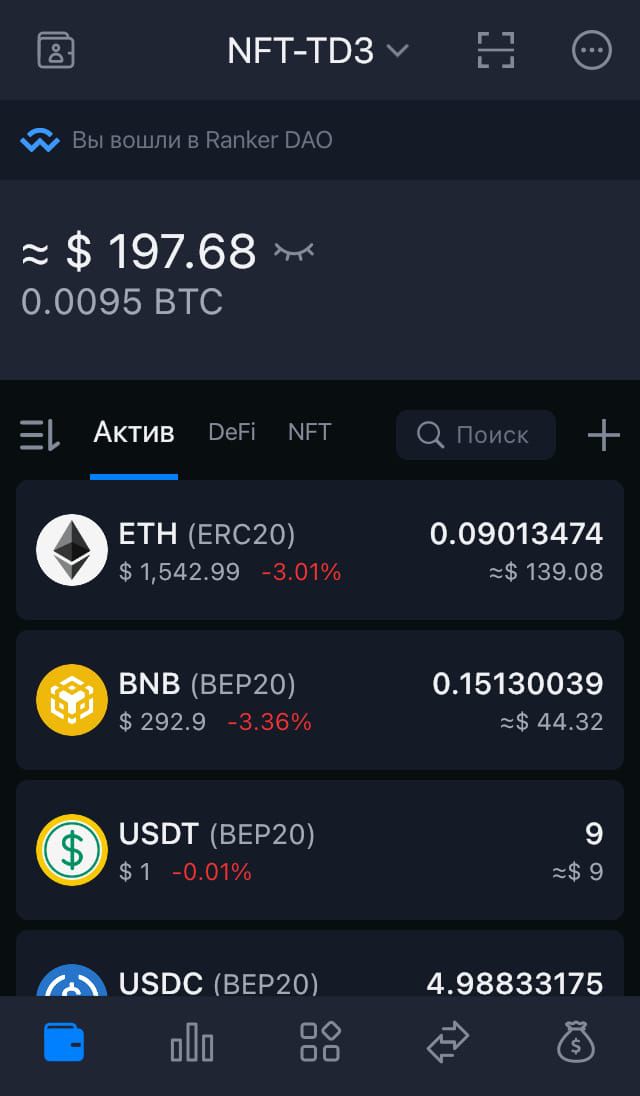This screenshot has height=1096, width=640.
Task: Expand the NFT-TD3 wallet dropdown
Action: 318,51
